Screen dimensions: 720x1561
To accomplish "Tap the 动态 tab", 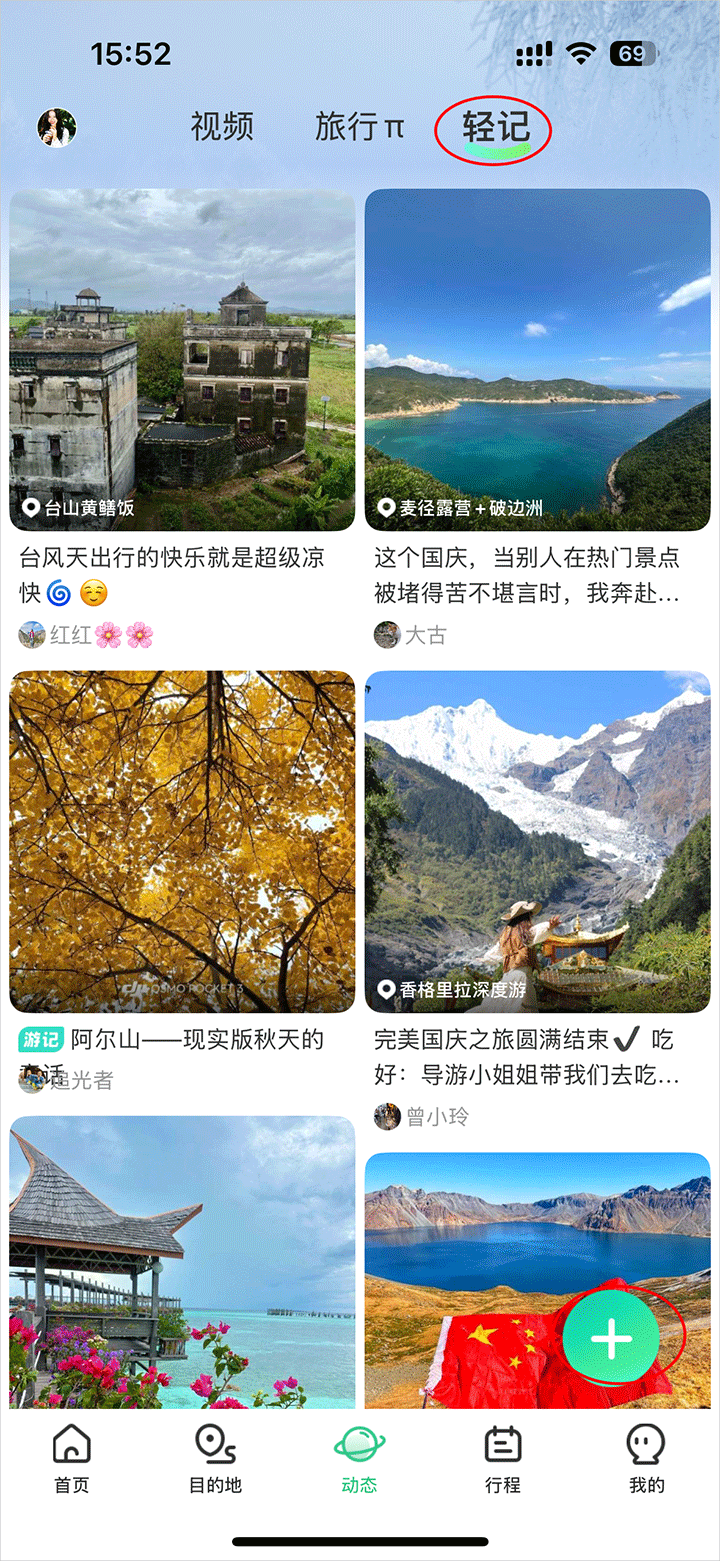I will tap(359, 1460).
